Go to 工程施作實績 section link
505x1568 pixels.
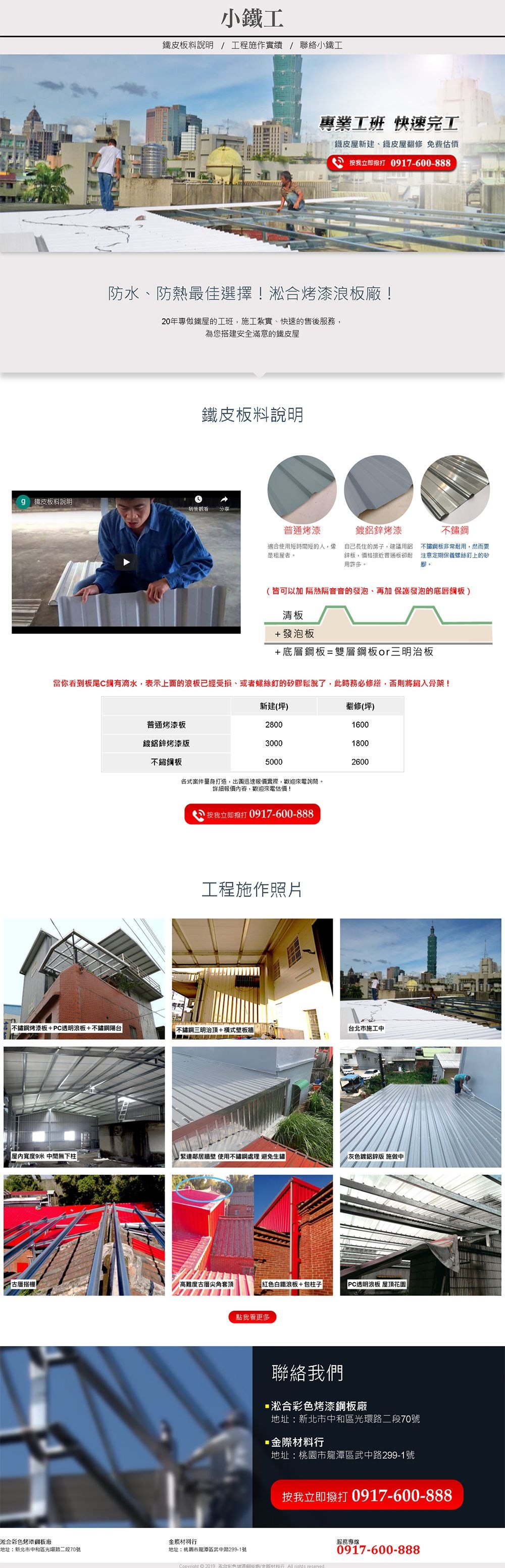tap(256, 45)
